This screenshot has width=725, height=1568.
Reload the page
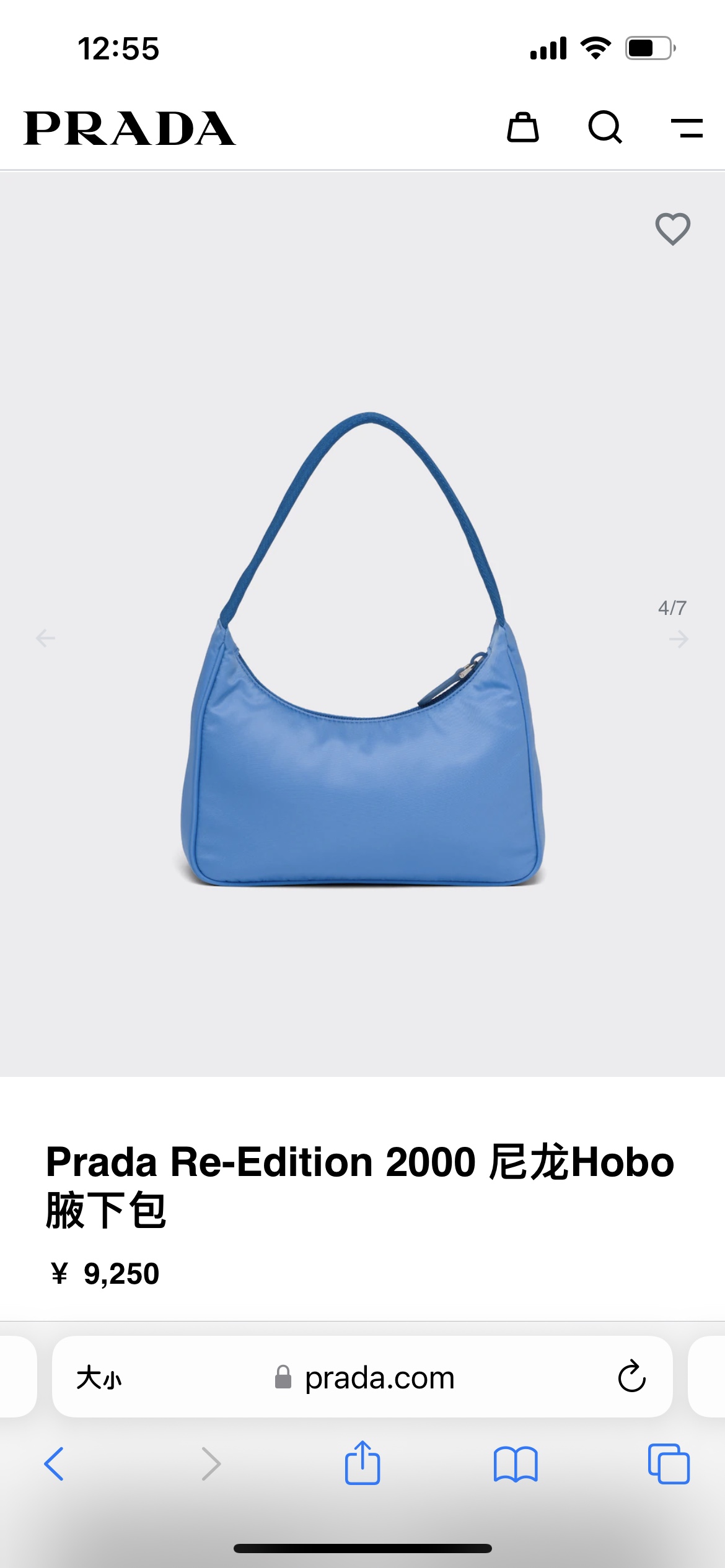(631, 1377)
